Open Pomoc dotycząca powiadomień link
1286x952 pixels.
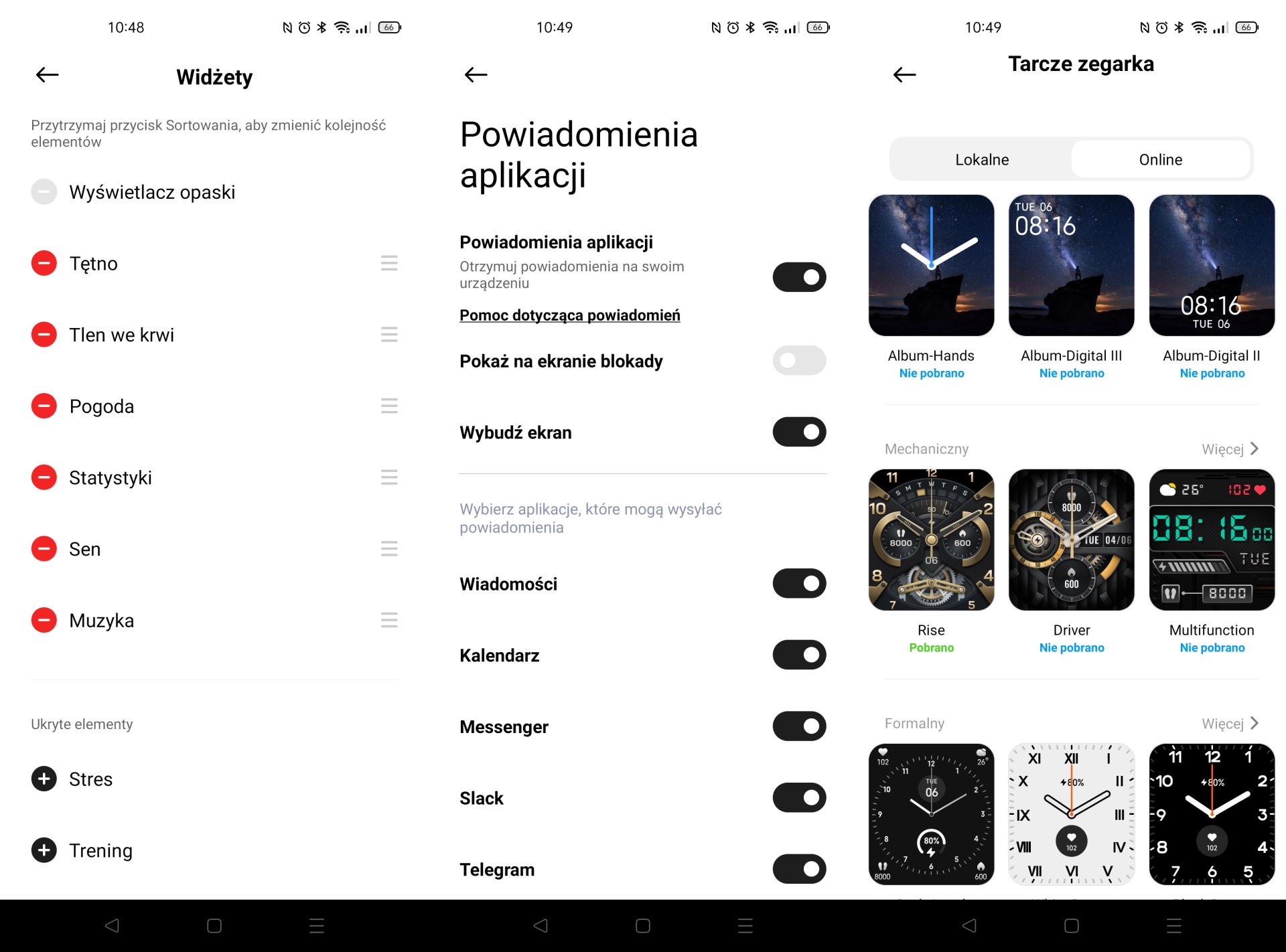click(569, 315)
